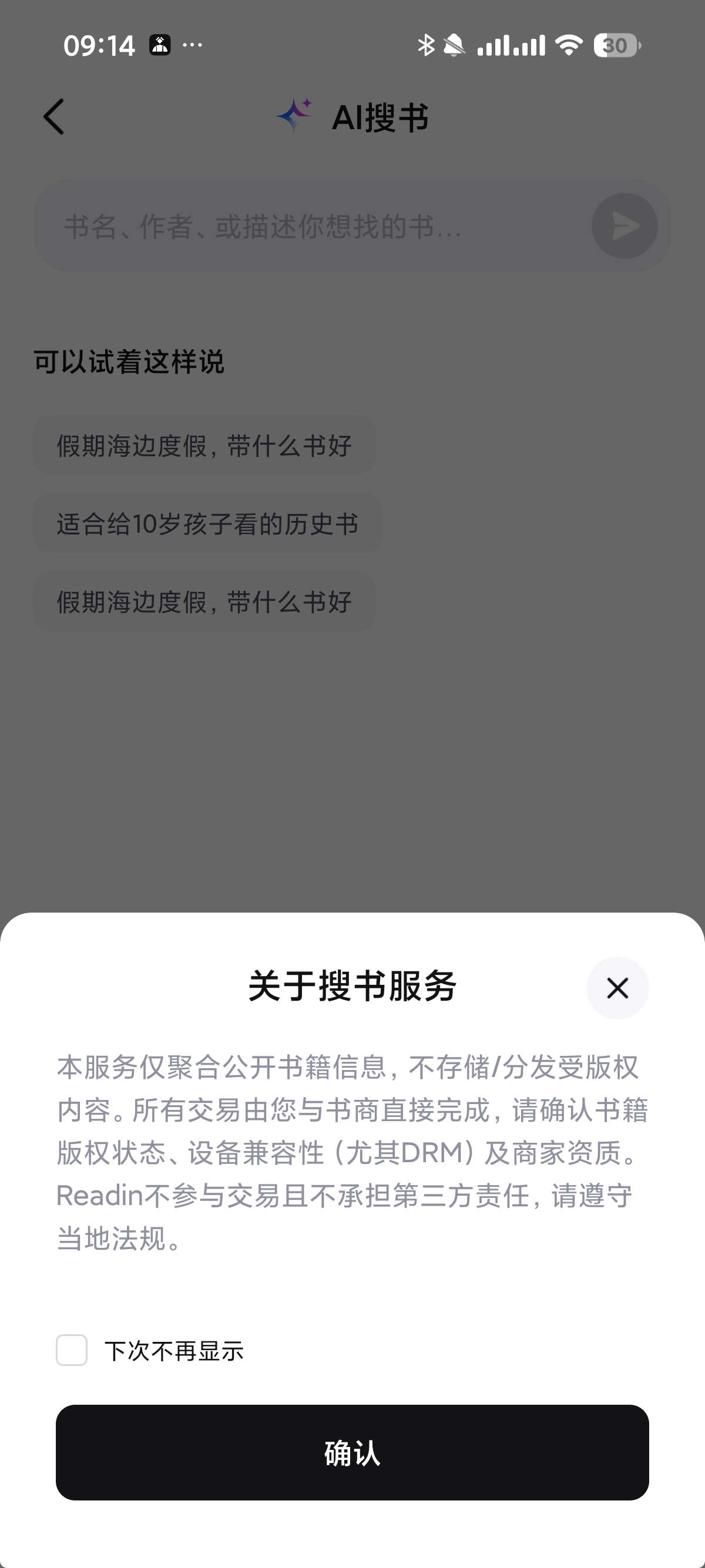The width and height of the screenshot is (705, 1568).
Task: Tap the battery indicator showing 30
Action: tap(617, 45)
